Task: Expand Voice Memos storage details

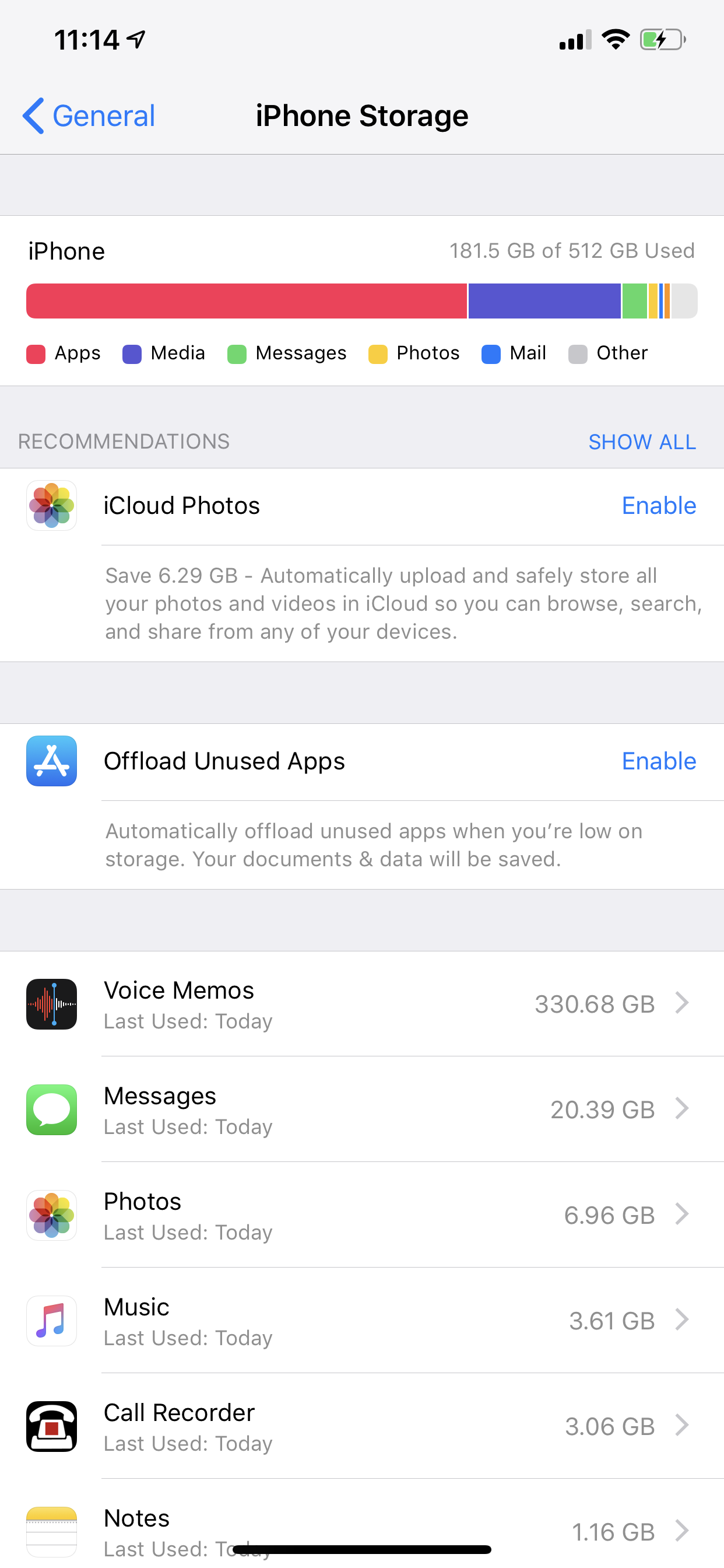Action: click(682, 1004)
